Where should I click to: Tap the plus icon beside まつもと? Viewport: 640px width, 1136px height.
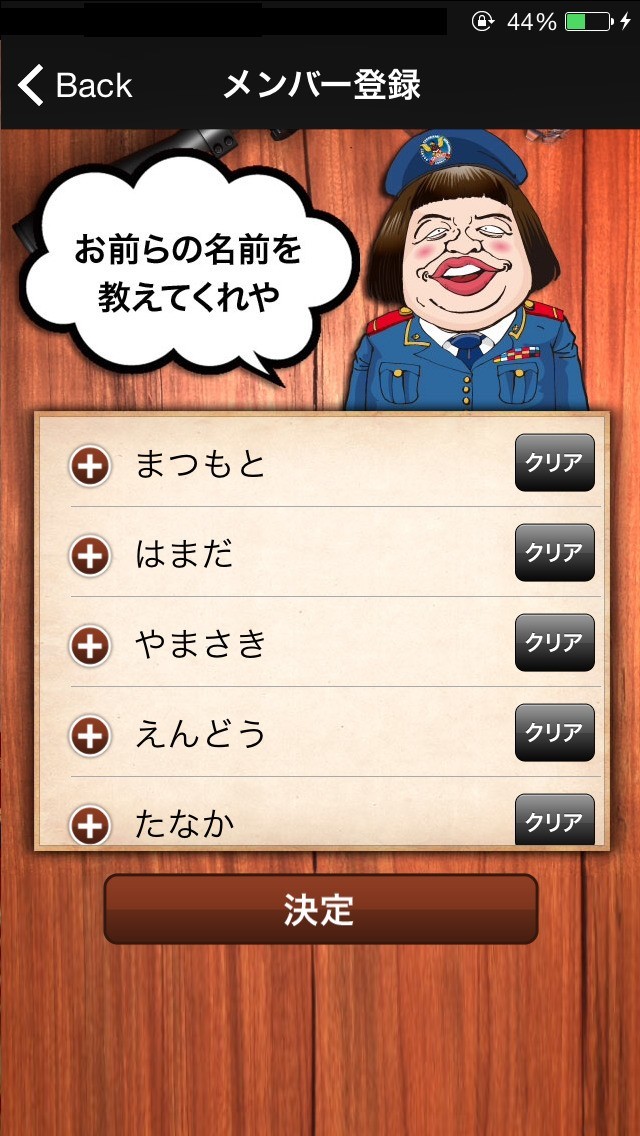tap(90, 466)
